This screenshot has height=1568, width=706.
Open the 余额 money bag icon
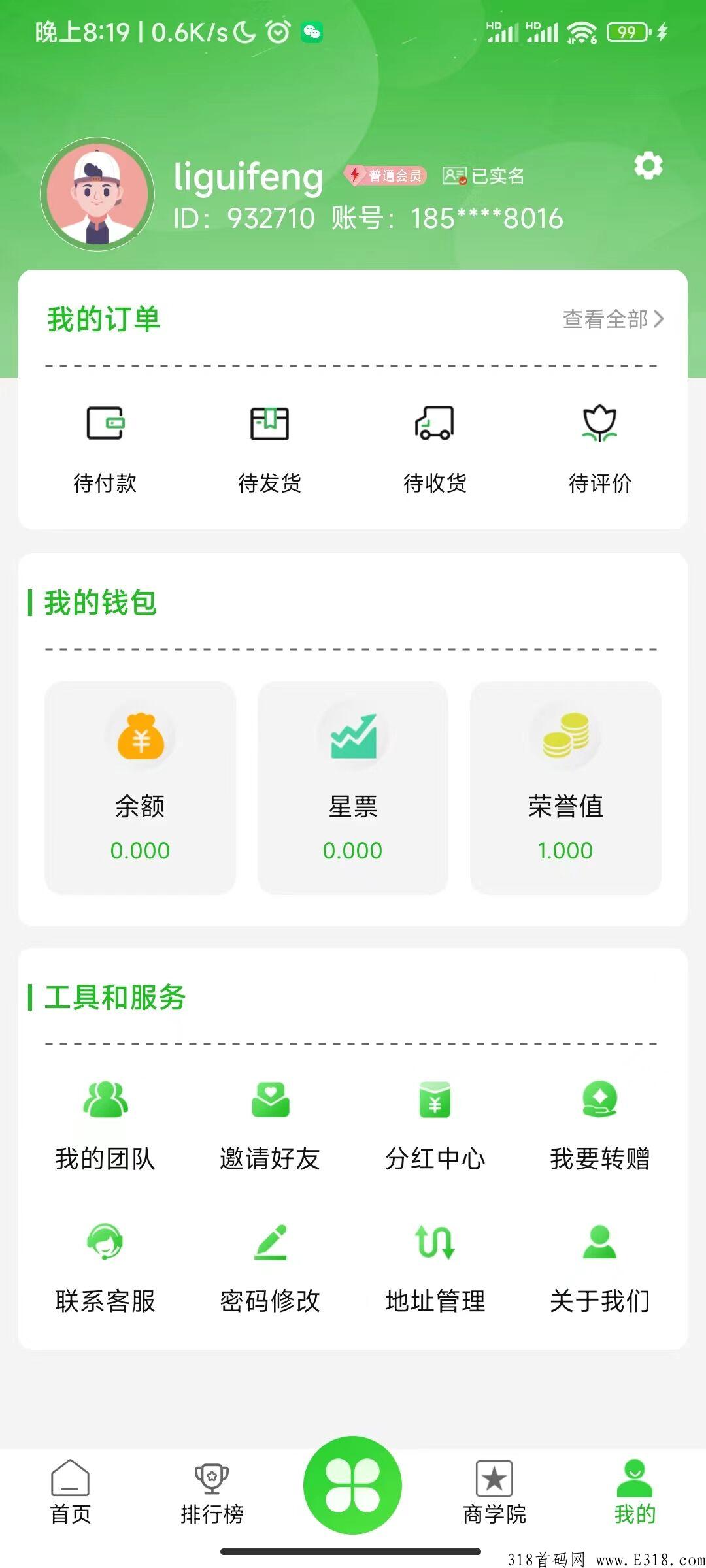139,738
